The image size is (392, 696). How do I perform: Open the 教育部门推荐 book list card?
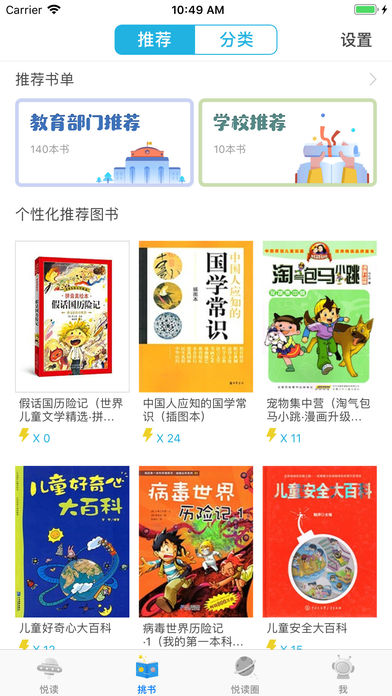click(x=104, y=142)
